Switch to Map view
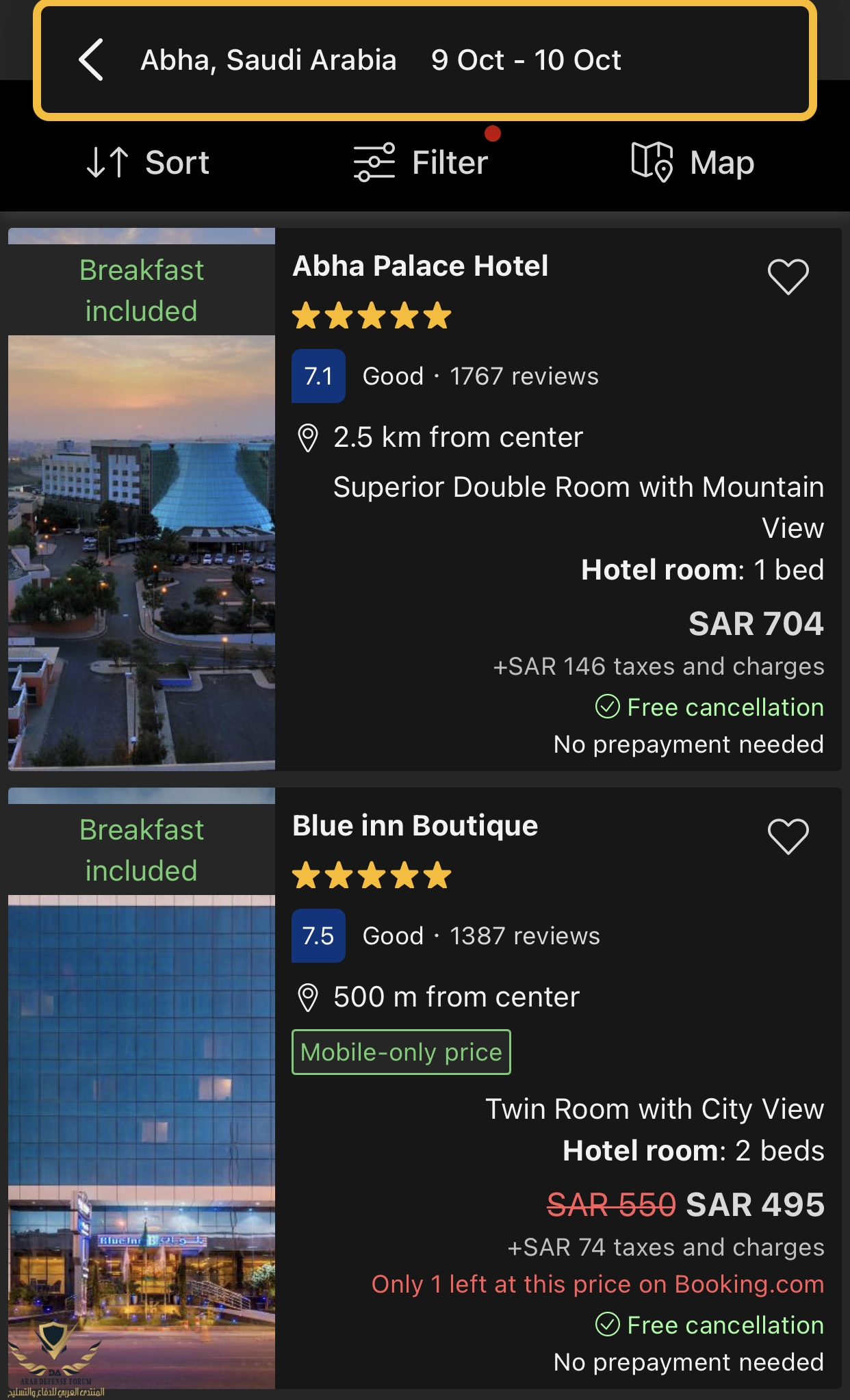Image resolution: width=850 pixels, height=1400 pixels. 692,163
